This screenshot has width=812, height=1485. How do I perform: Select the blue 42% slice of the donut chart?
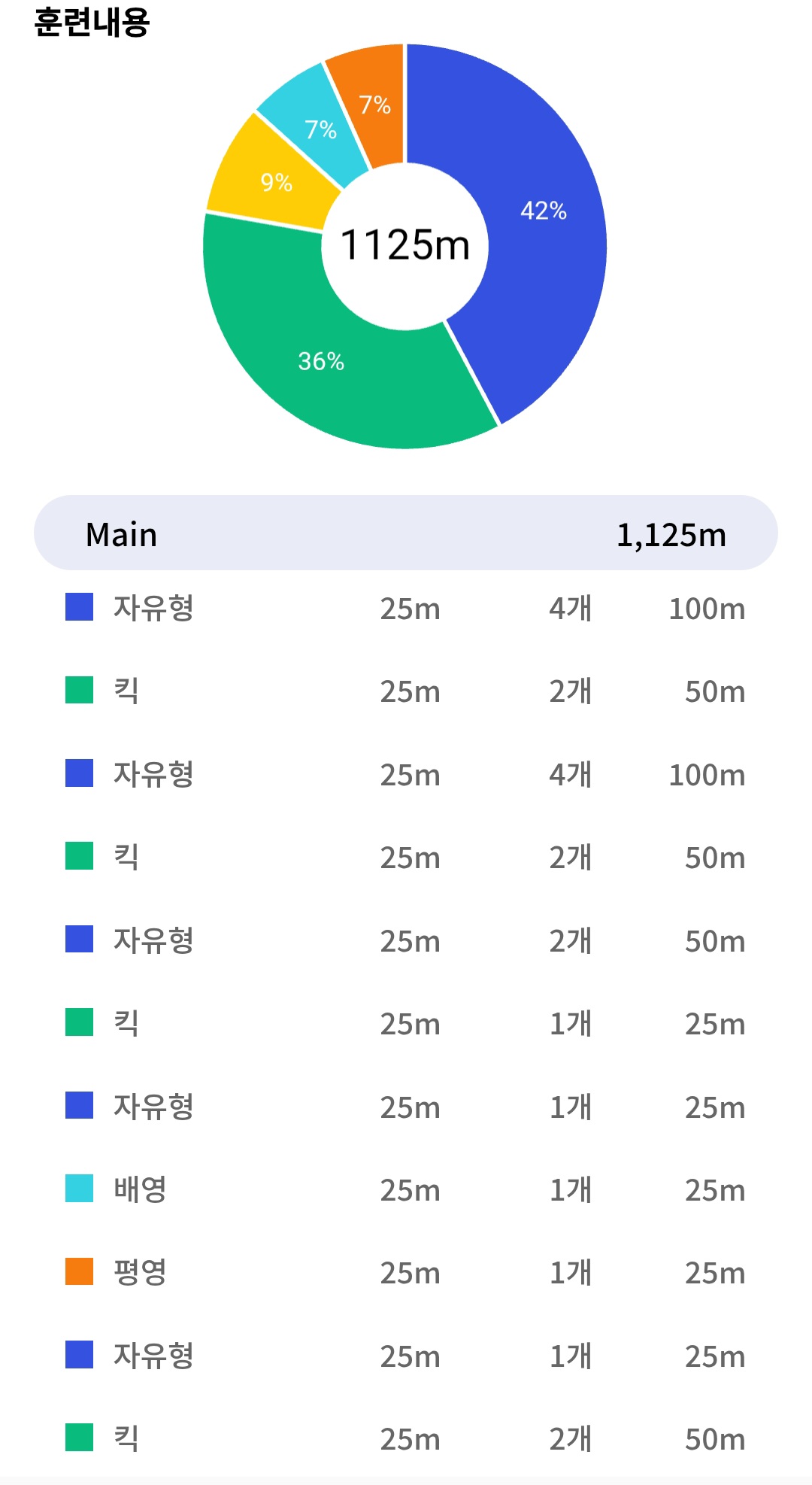(543, 218)
